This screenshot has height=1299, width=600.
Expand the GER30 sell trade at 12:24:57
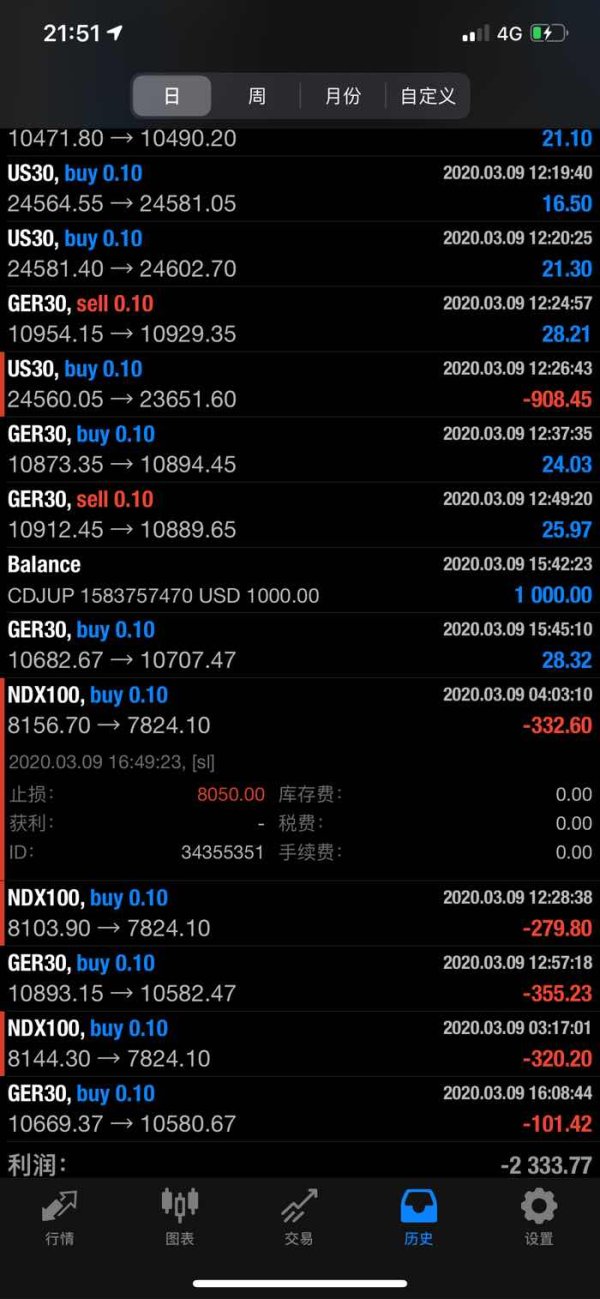pos(300,319)
